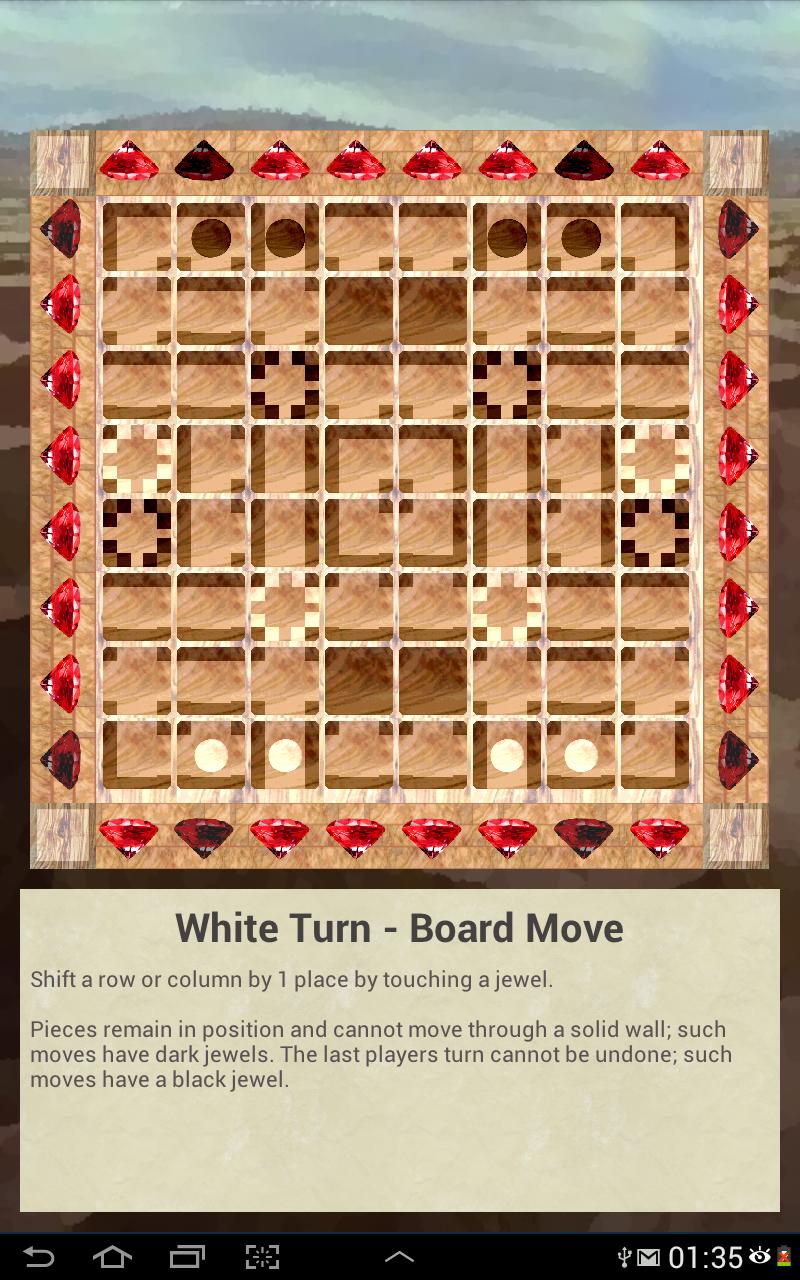Image resolution: width=800 pixels, height=1280 pixels.
Task: Shift row three using its right jewel
Action: (738, 380)
